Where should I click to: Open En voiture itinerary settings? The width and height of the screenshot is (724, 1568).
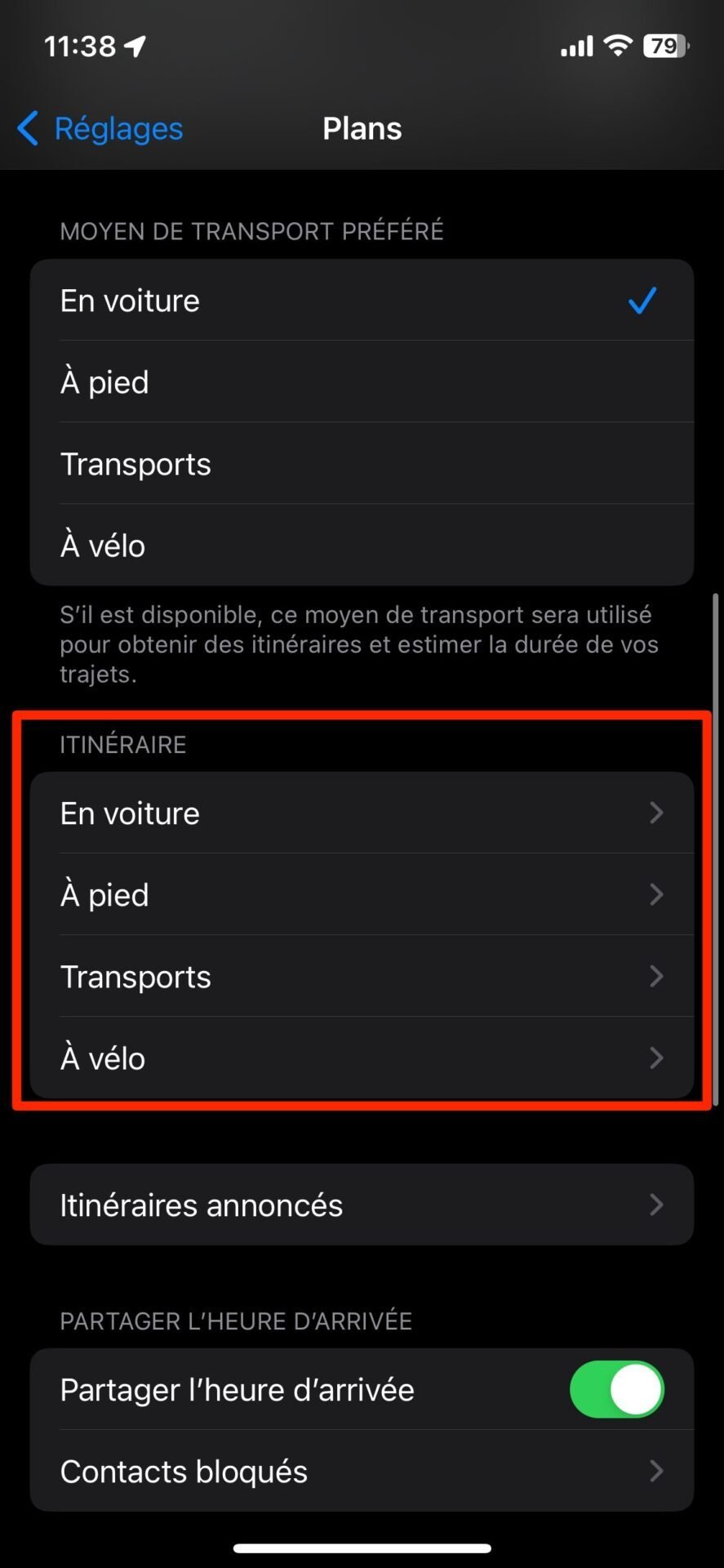(362, 813)
